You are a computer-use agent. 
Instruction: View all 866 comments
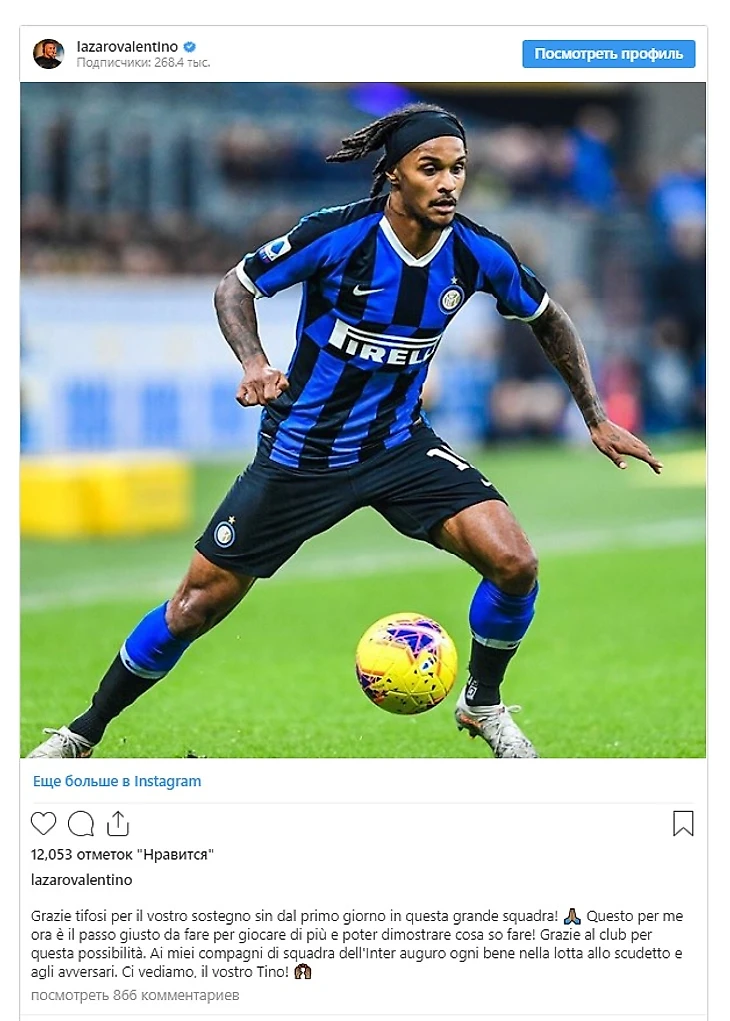[135, 995]
